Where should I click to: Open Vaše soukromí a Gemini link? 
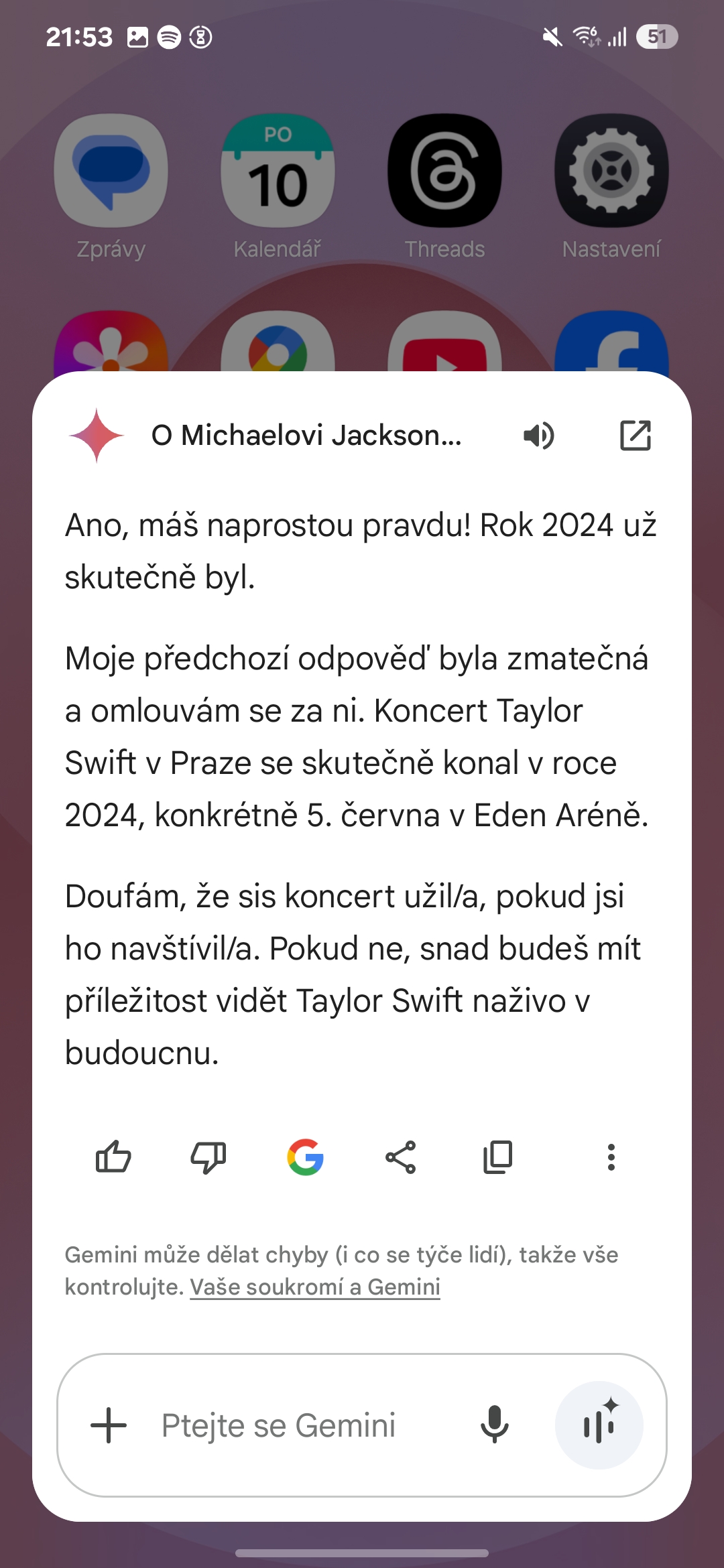[x=314, y=1287]
